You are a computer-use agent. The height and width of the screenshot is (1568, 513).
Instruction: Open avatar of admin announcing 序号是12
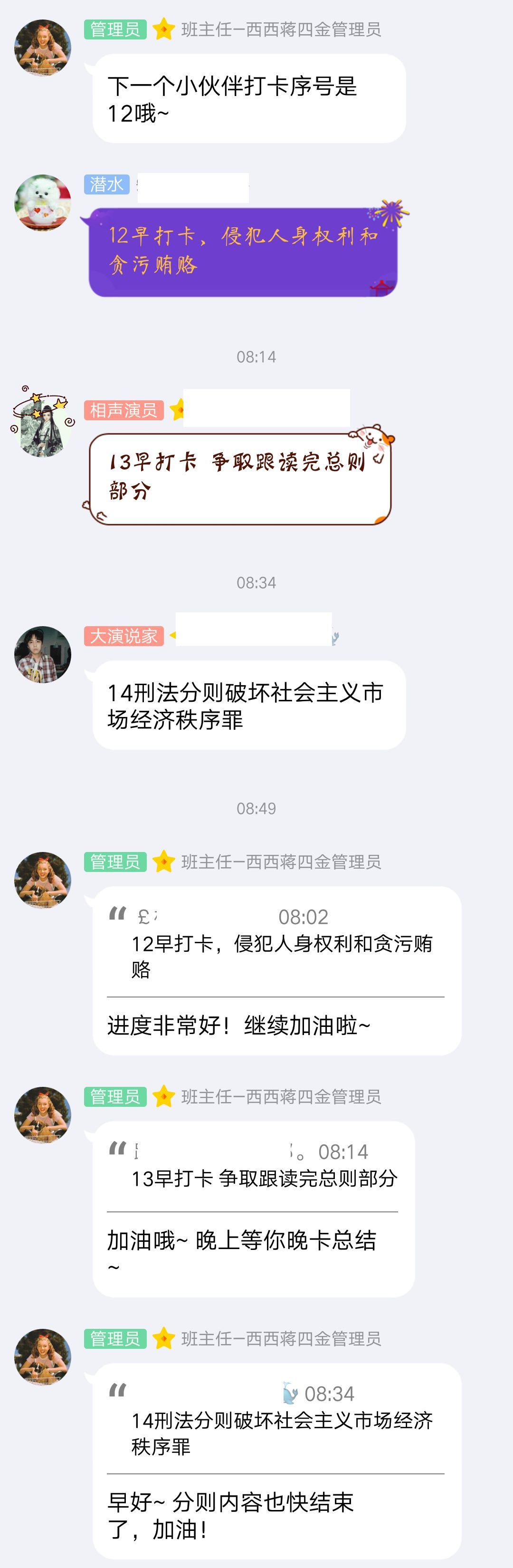(43, 48)
